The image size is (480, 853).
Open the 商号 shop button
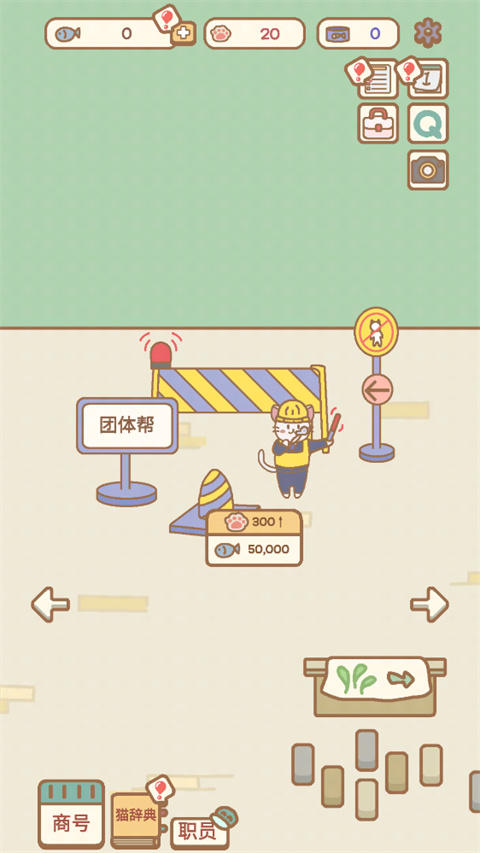pyautogui.click(x=71, y=815)
